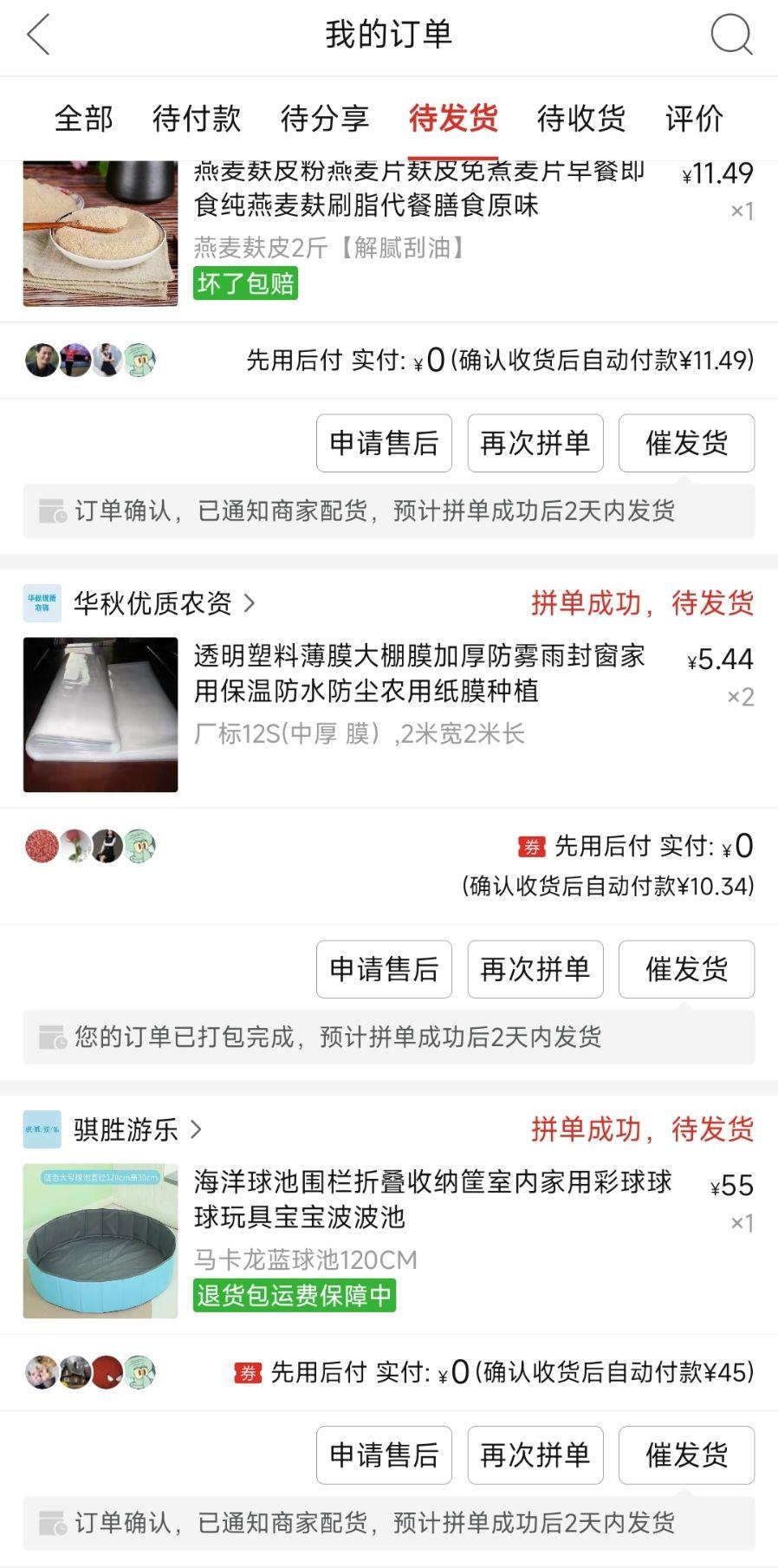Tap 催发货 for the 透明塑料薄膜 order
This screenshot has height=1568, width=778.
point(686,969)
